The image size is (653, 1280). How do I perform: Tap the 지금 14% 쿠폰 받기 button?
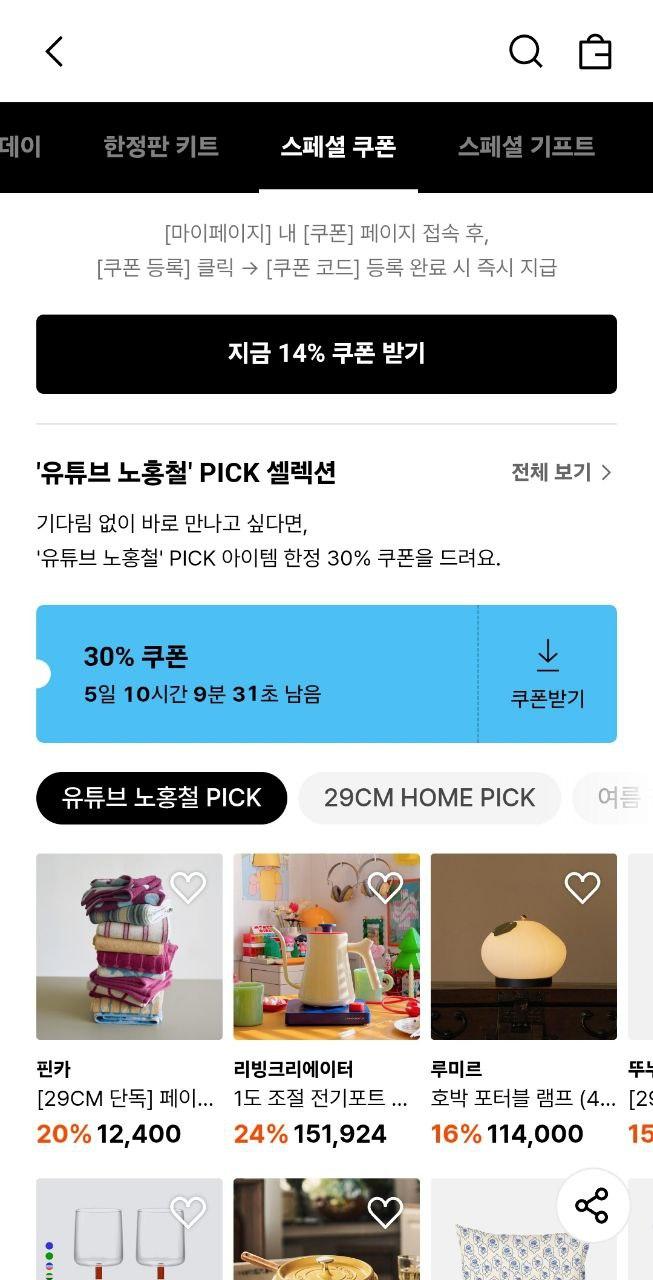tap(326, 354)
